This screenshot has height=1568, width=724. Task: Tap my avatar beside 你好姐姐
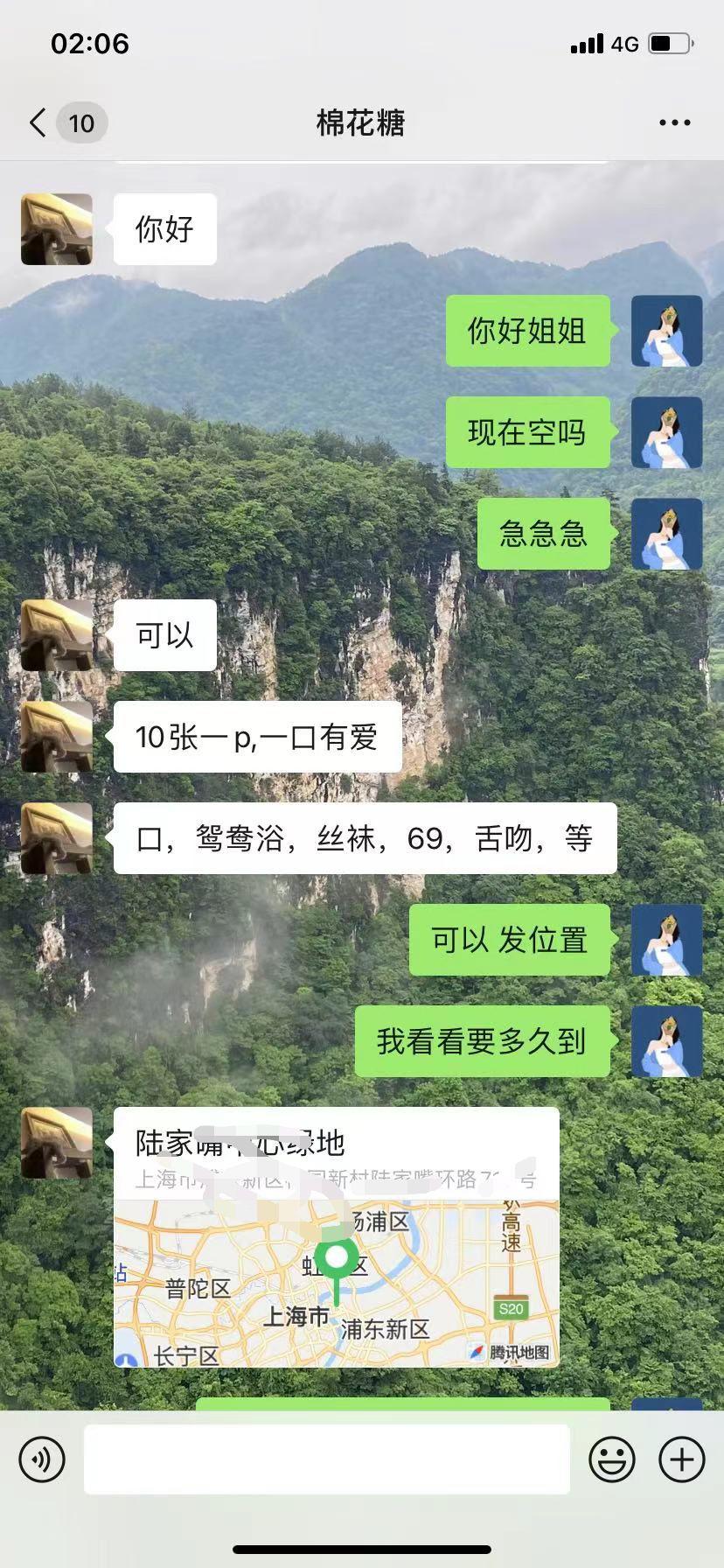[x=666, y=331]
